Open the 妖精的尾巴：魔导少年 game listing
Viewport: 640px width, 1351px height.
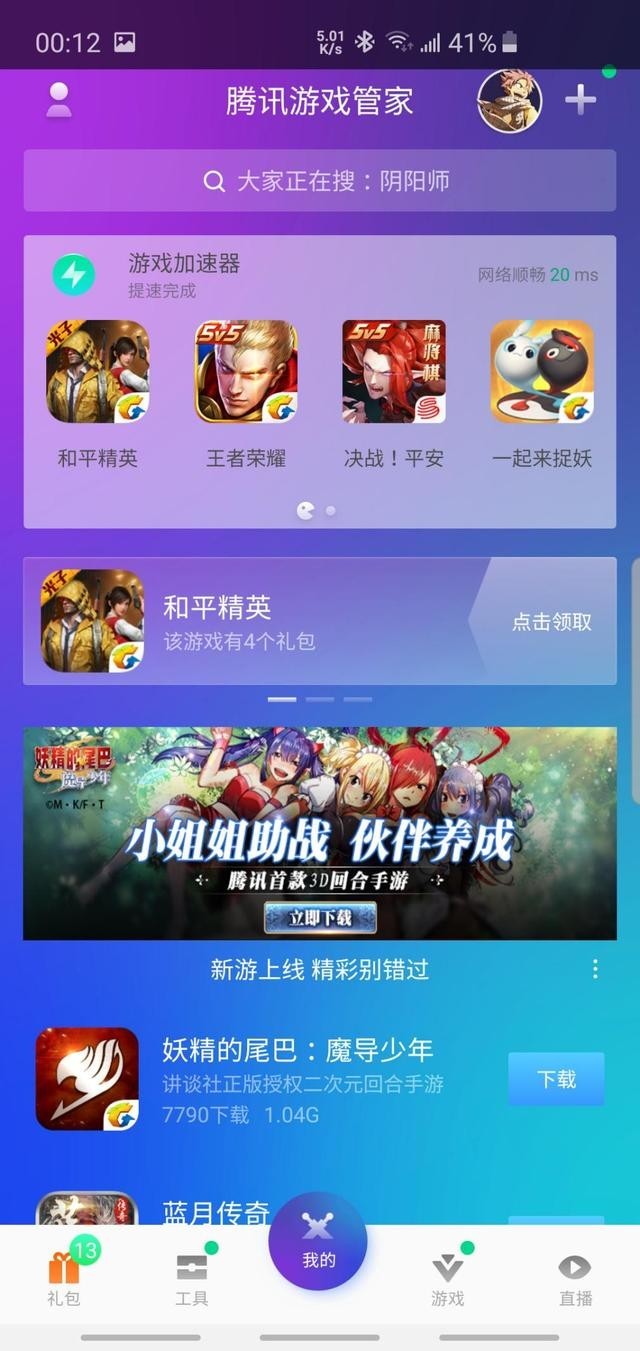point(298,1050)
